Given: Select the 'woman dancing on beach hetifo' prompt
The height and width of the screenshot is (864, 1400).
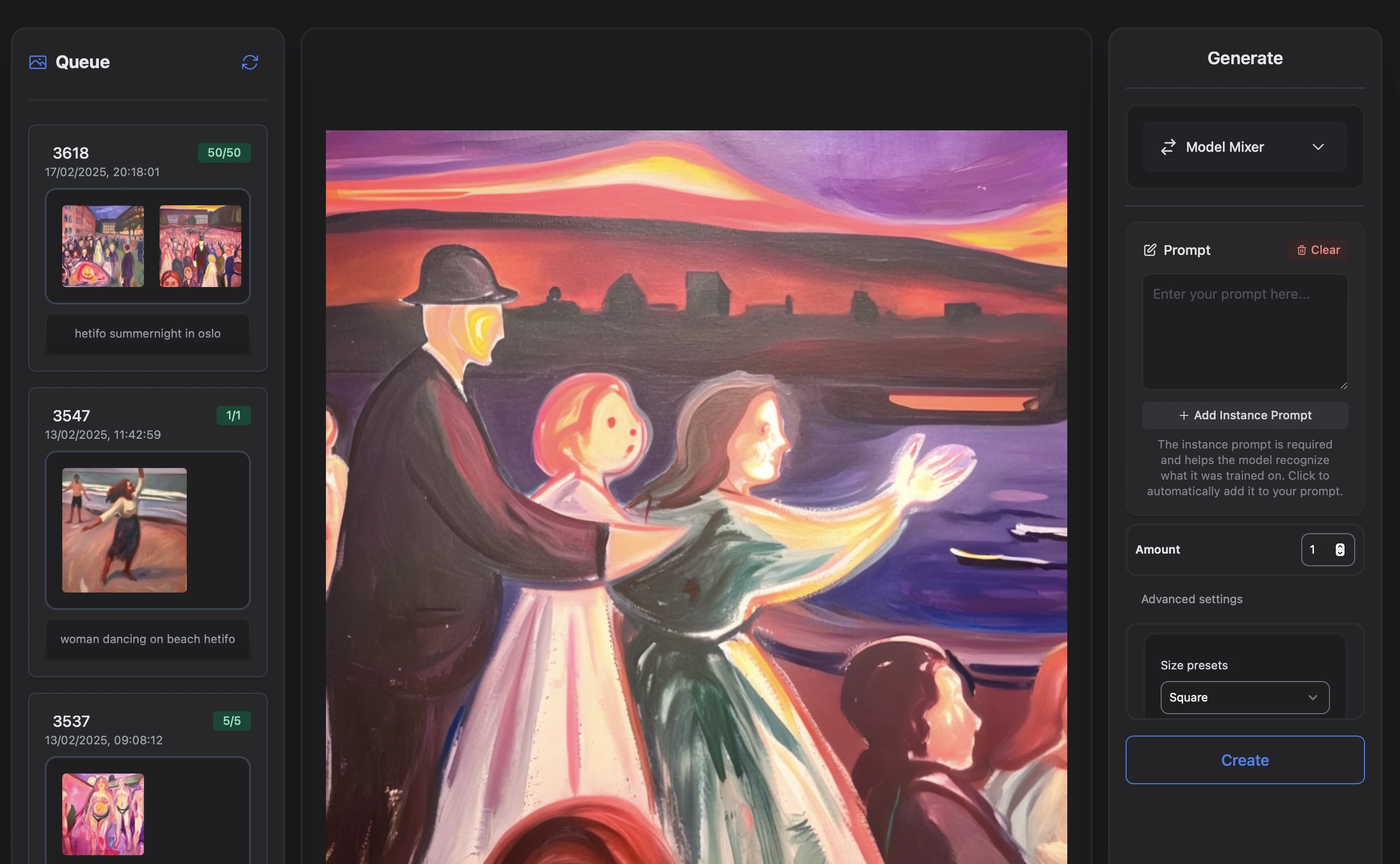Looking at the screenshot, I should [147, 639].
